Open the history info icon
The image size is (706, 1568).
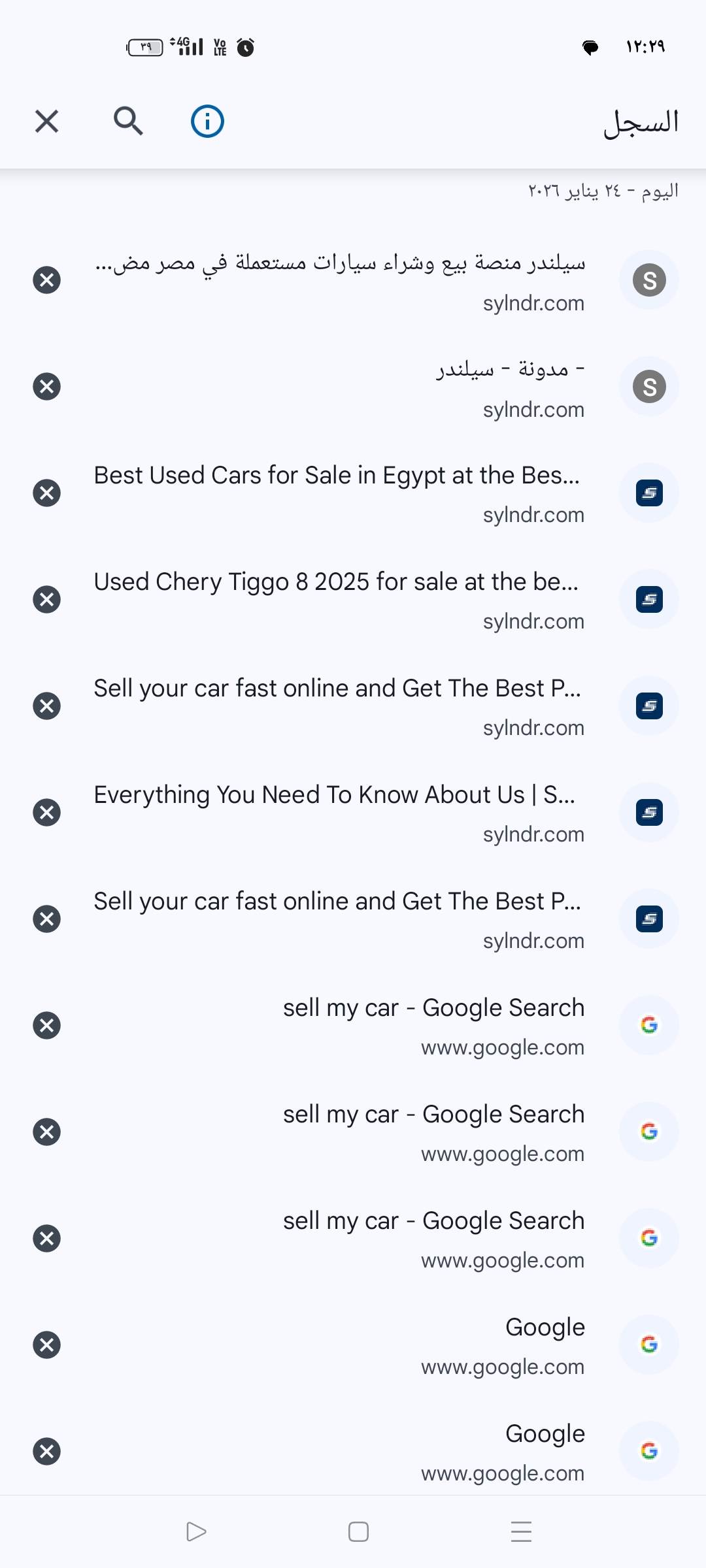pos(207,122)
